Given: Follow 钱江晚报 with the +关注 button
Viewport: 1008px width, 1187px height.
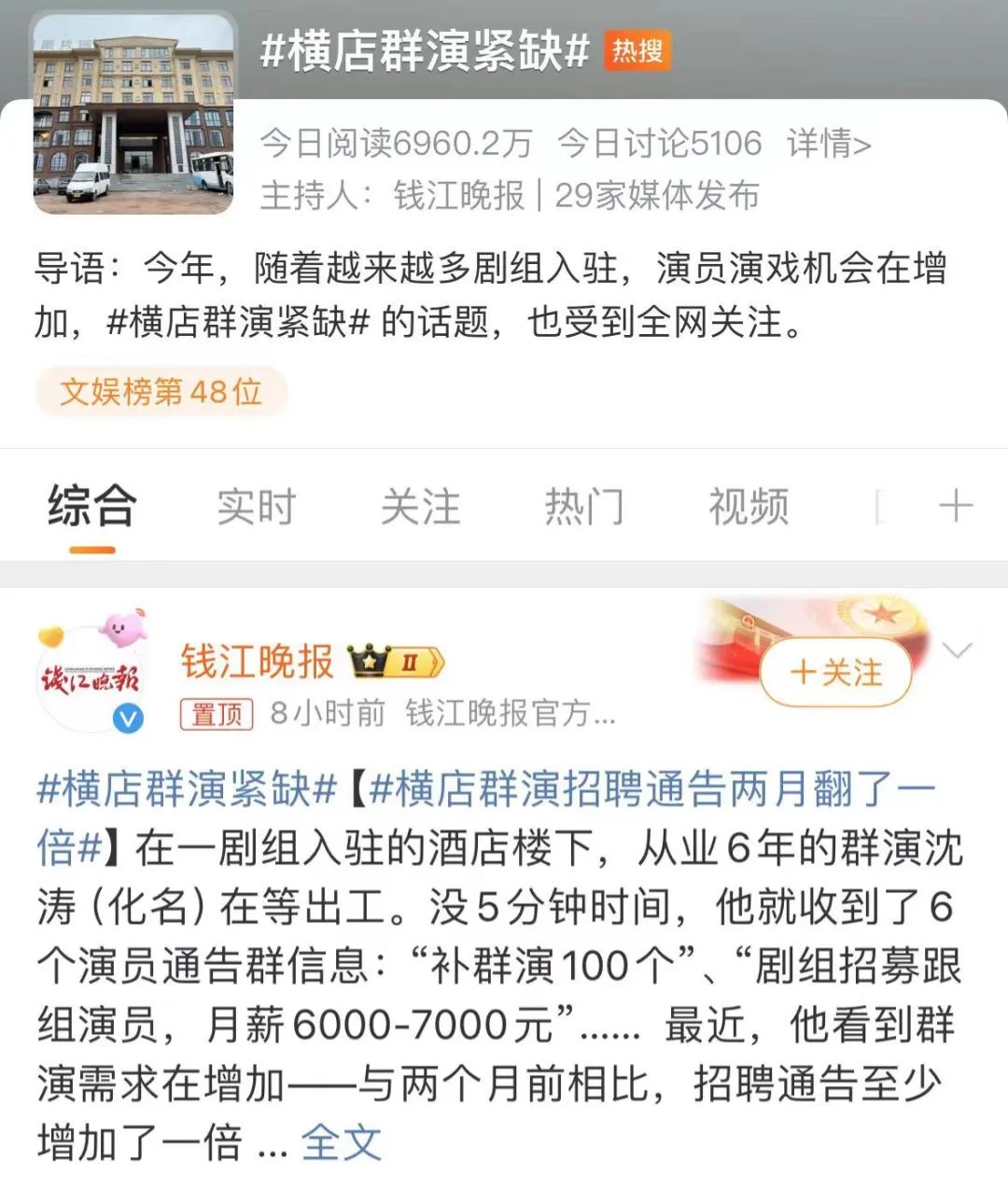Looking at the screenshot, I should click(x=835, y=673).
